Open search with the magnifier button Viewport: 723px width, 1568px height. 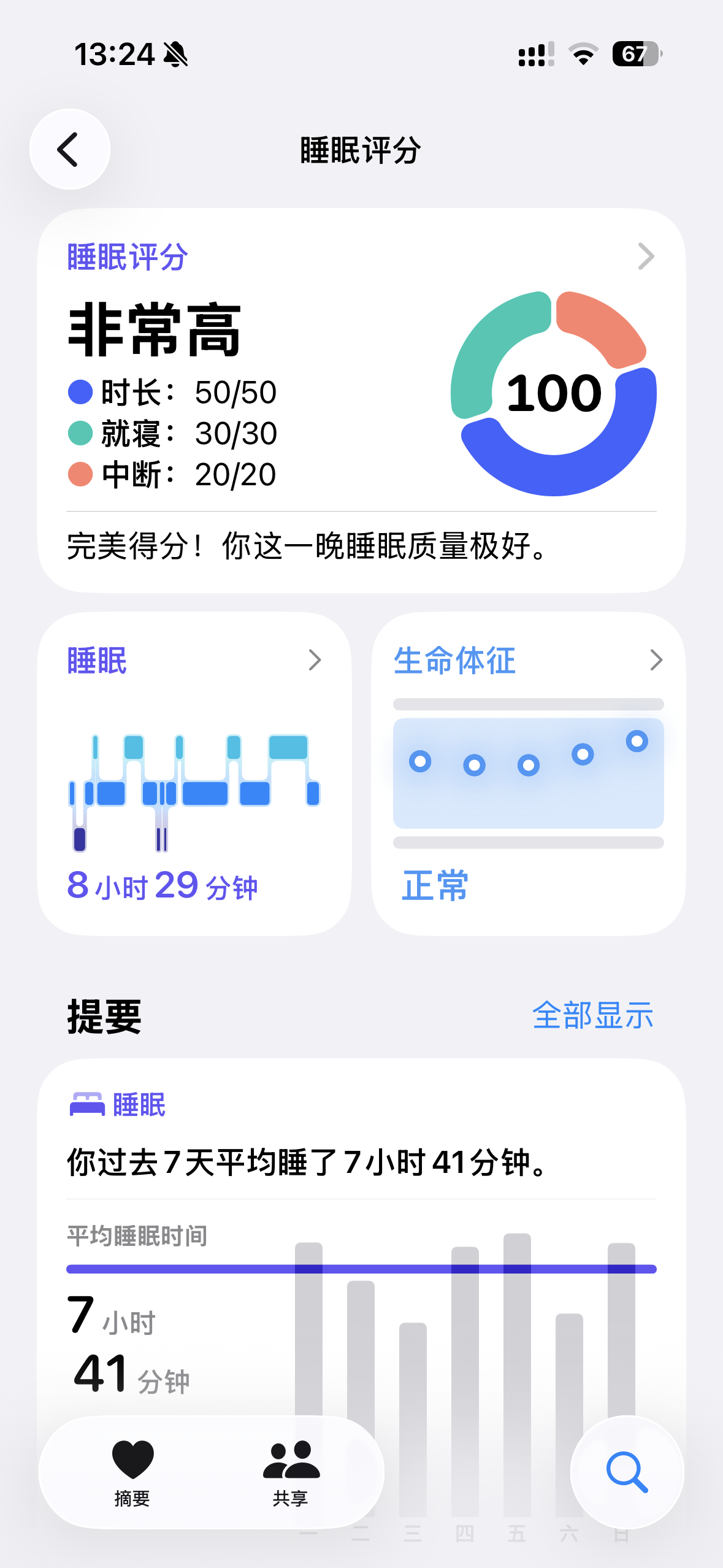pos(627,1472)
